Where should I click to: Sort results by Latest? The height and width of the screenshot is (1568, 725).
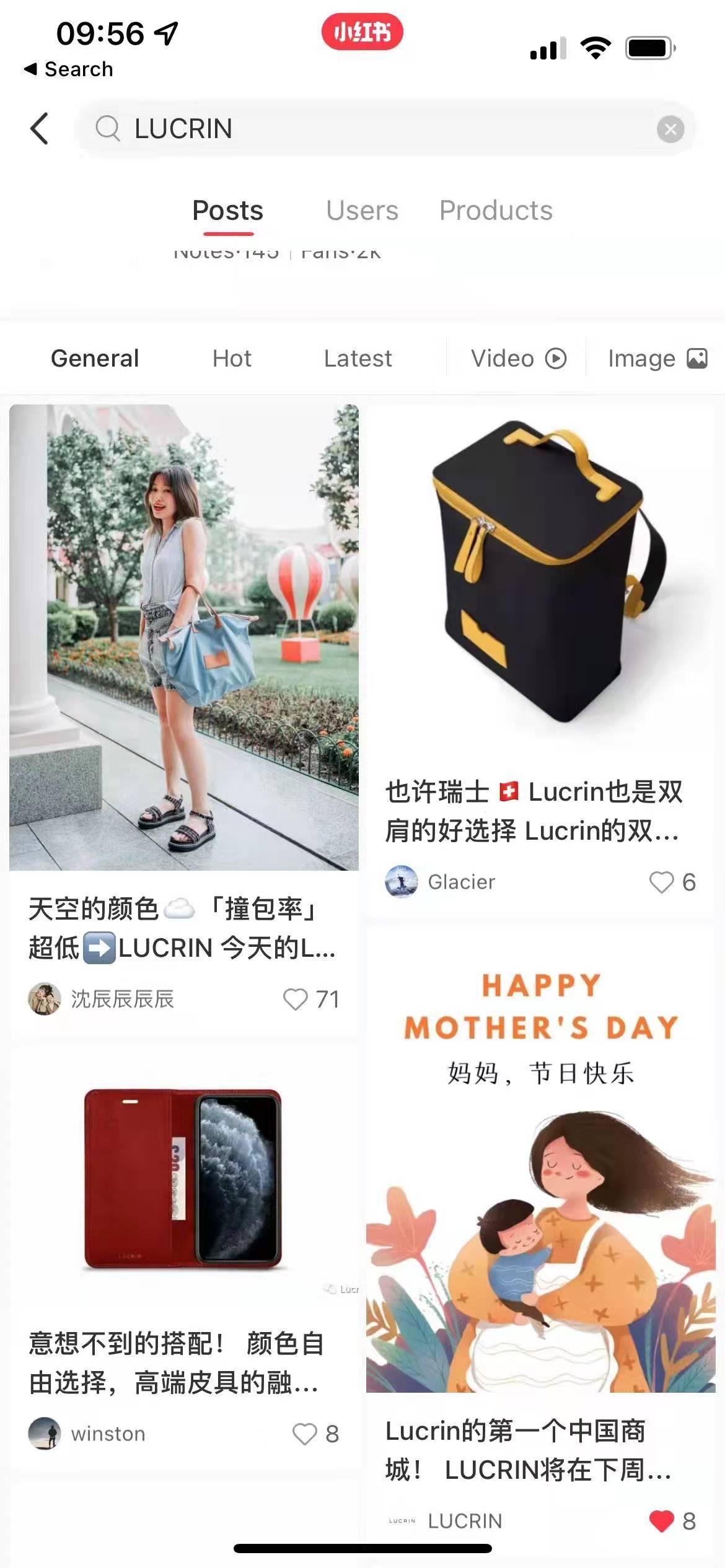[358, 359]
